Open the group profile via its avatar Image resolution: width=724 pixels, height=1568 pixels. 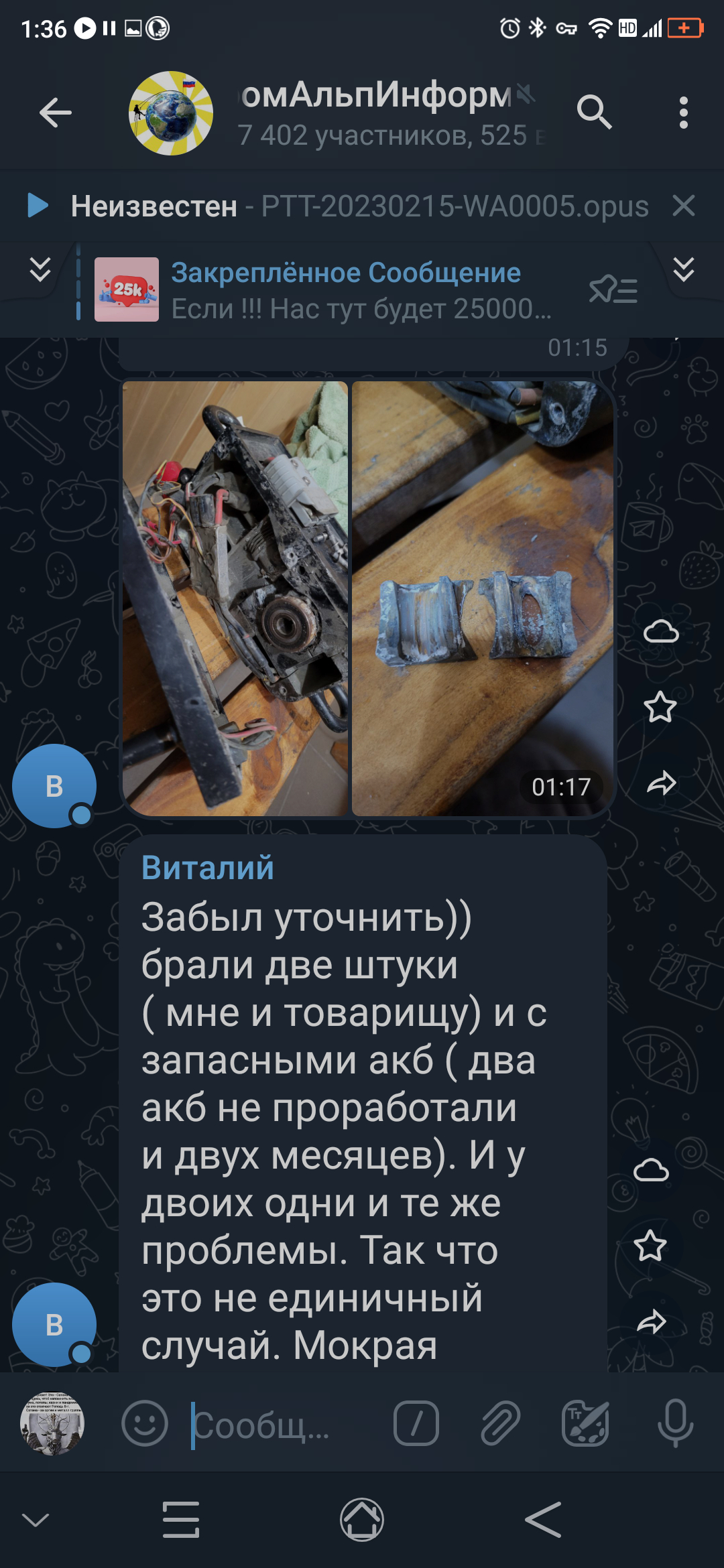(171, 113)
